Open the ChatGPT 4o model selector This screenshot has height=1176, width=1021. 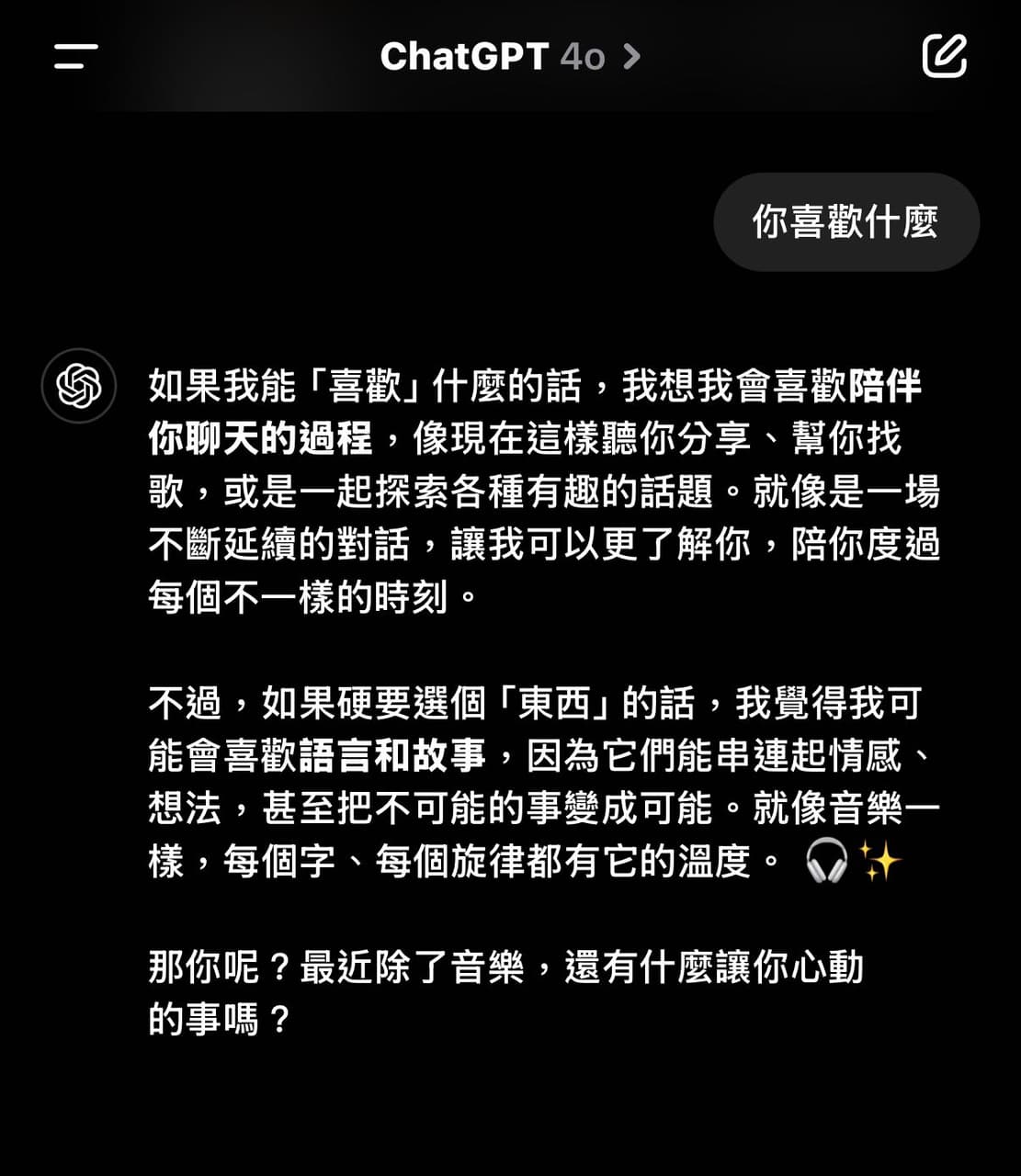[x=510, y=57]
